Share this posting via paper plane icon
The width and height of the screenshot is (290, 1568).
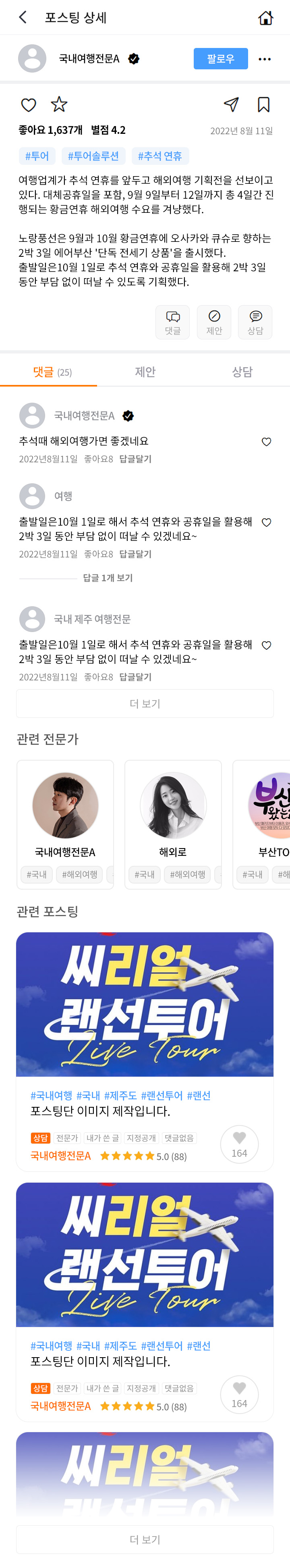coord(231,105)
